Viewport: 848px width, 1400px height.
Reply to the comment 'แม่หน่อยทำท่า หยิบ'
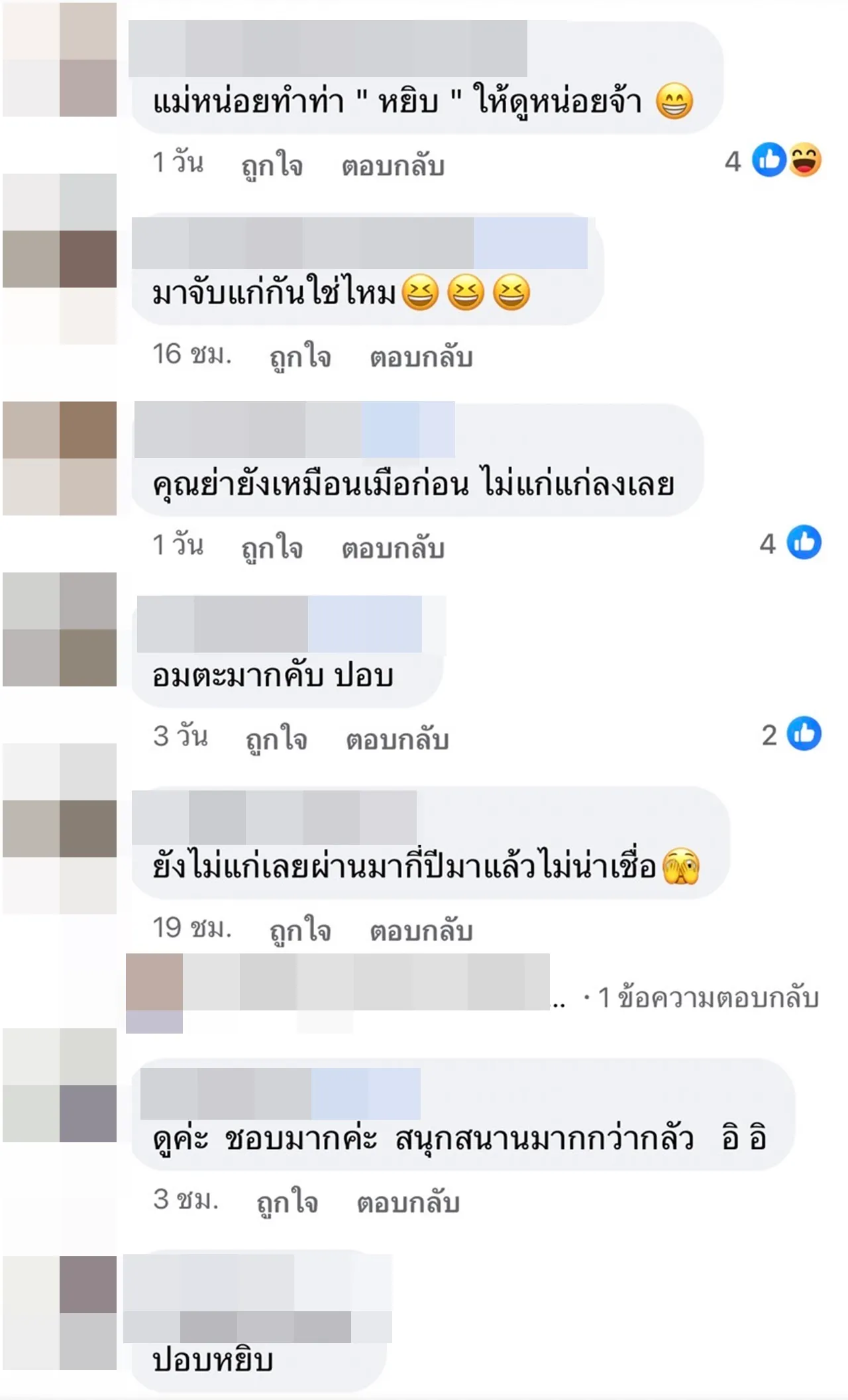(392, 165)
